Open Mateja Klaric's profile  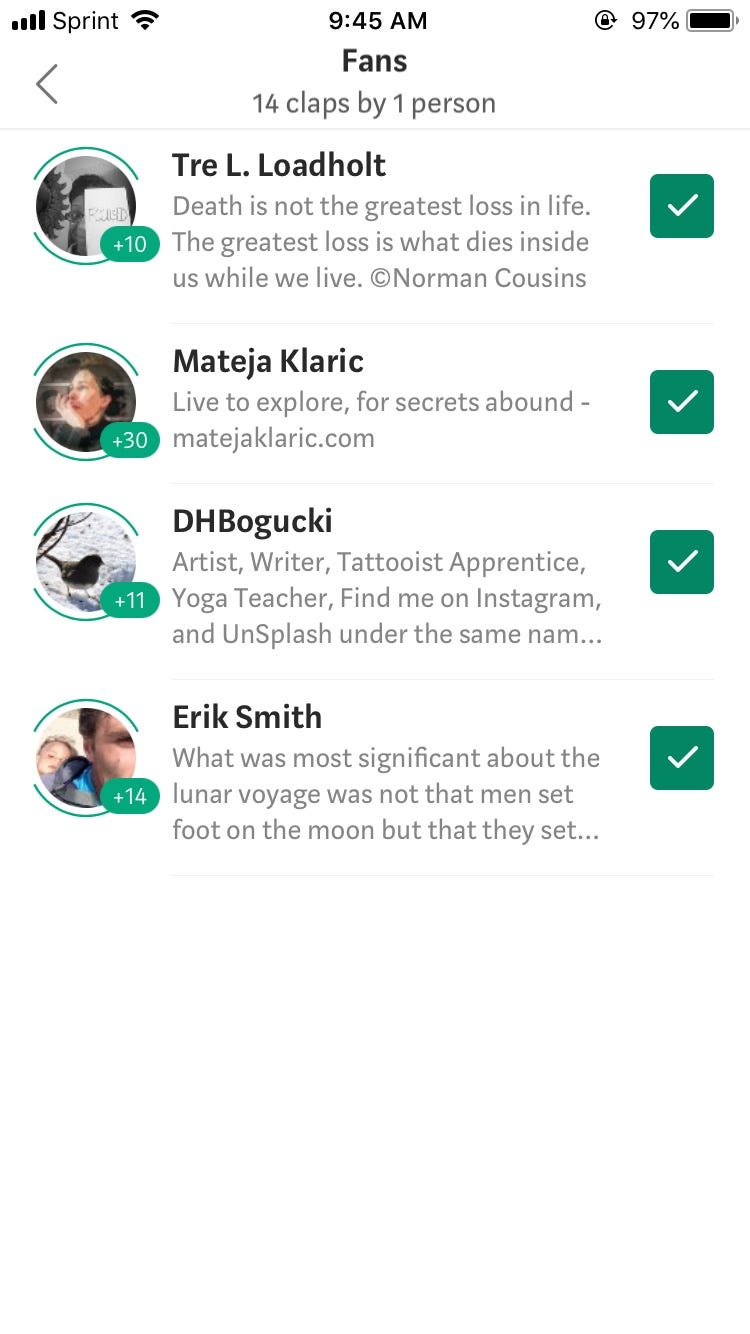[268, 361]
